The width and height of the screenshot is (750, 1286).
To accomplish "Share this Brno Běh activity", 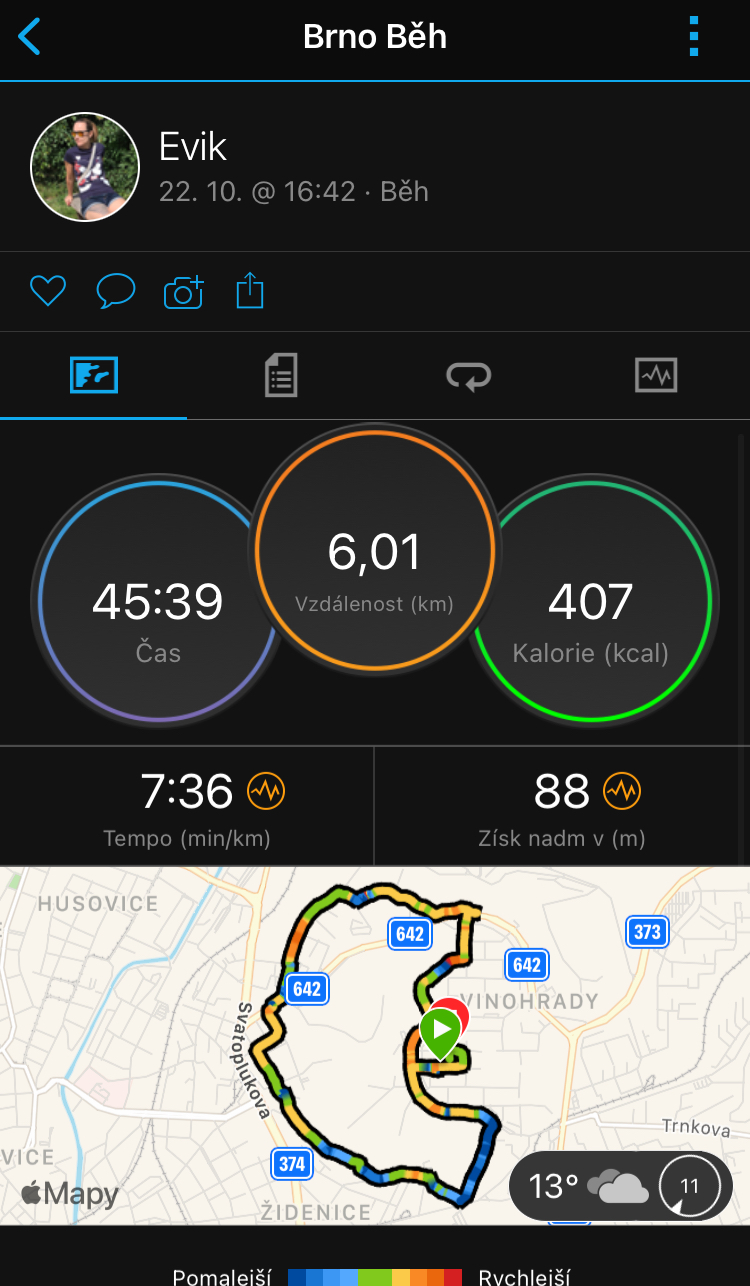I will (x=250, y=292).
